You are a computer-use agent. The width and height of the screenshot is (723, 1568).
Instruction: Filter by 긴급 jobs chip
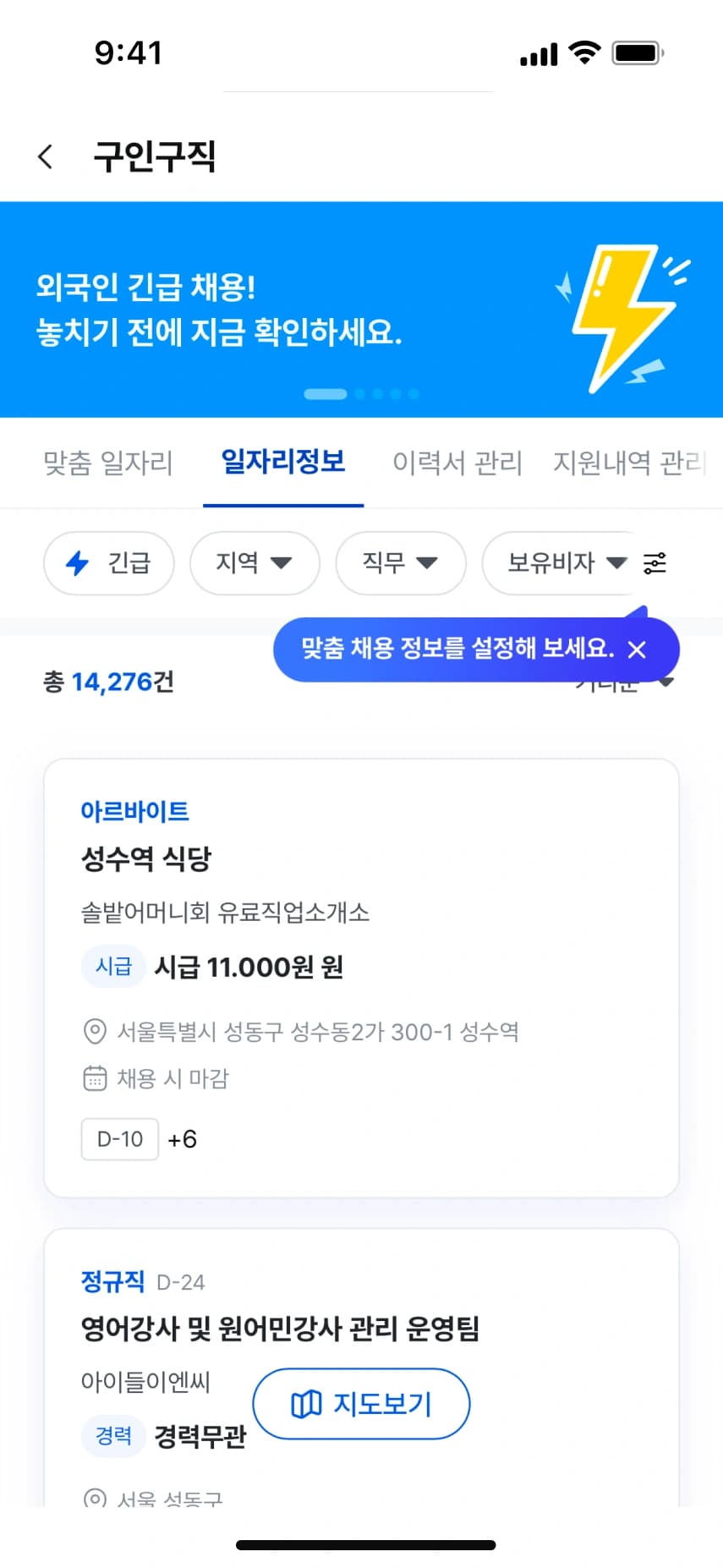pos(109,562)
